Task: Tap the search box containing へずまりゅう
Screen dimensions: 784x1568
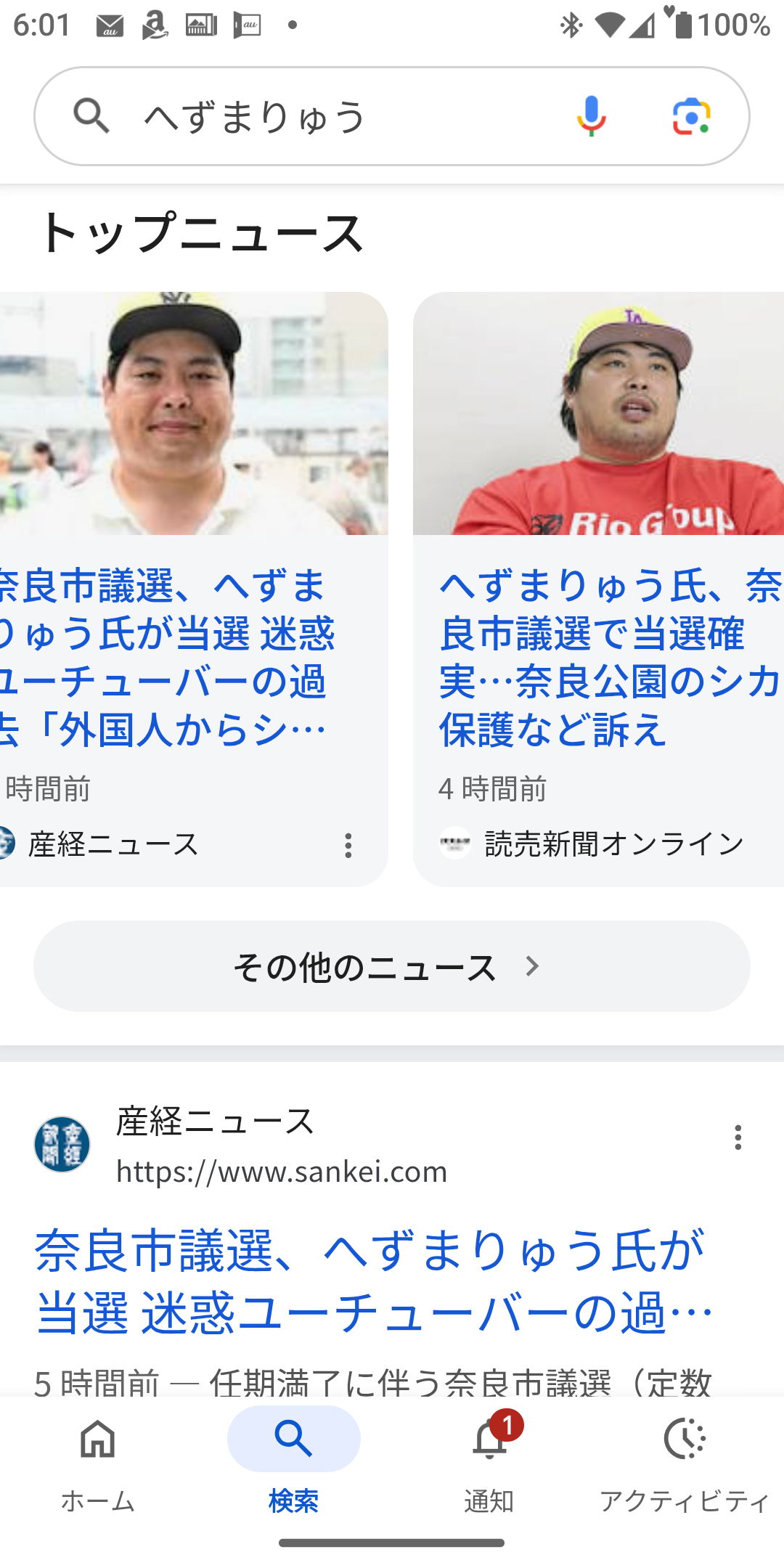Action: pos(392,116)
